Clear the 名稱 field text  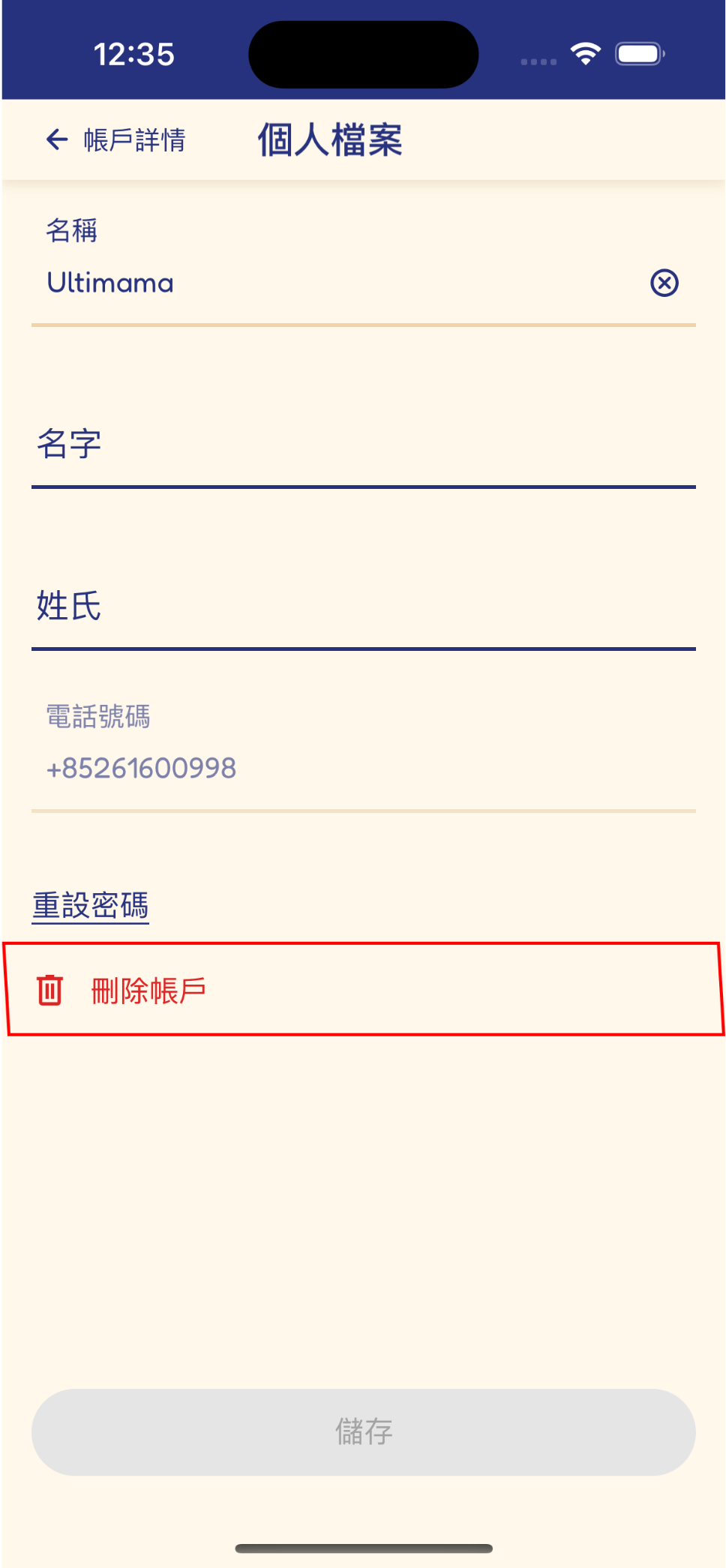[664, 283]
